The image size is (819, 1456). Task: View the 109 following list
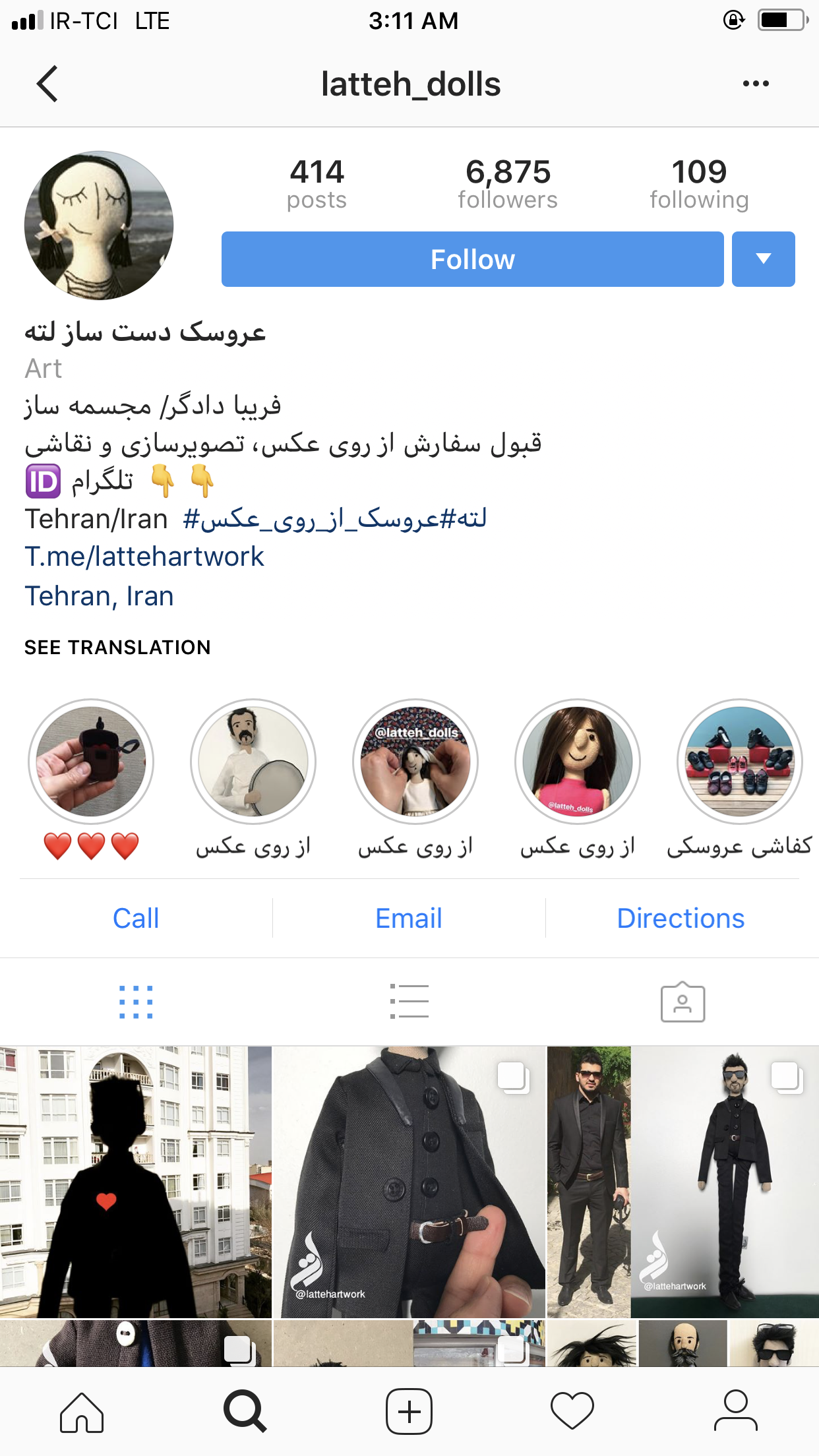click(x=699, y=184)
